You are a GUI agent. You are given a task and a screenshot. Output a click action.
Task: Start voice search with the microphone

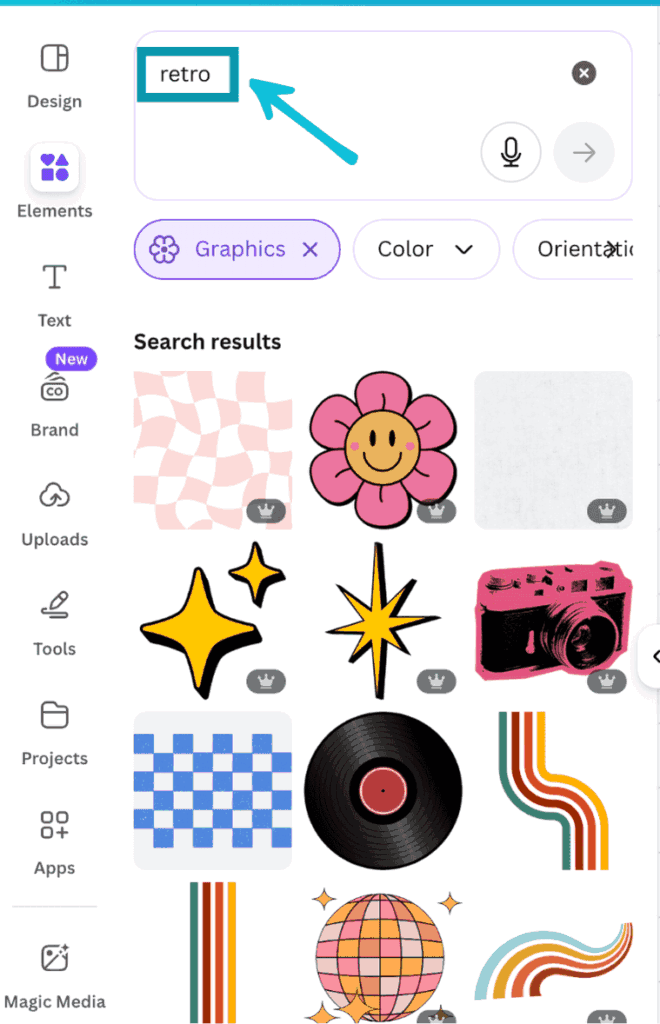tap(511, 153)
